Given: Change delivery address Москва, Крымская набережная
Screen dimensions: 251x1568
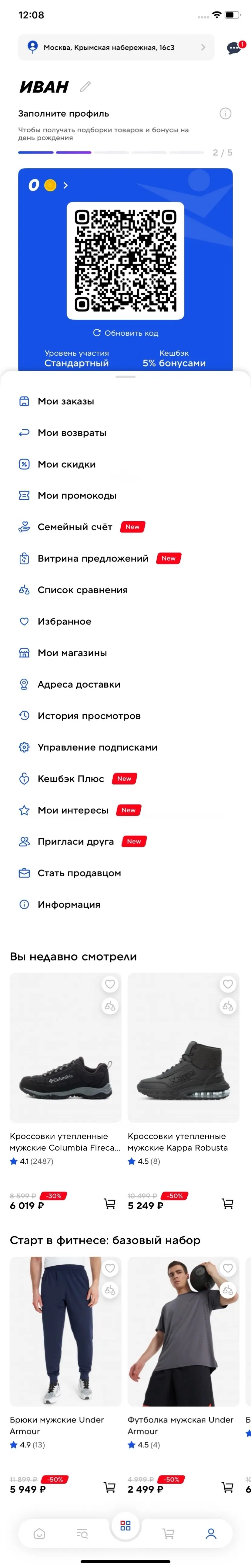Looking at the screenshot, I should click(116, 48).
